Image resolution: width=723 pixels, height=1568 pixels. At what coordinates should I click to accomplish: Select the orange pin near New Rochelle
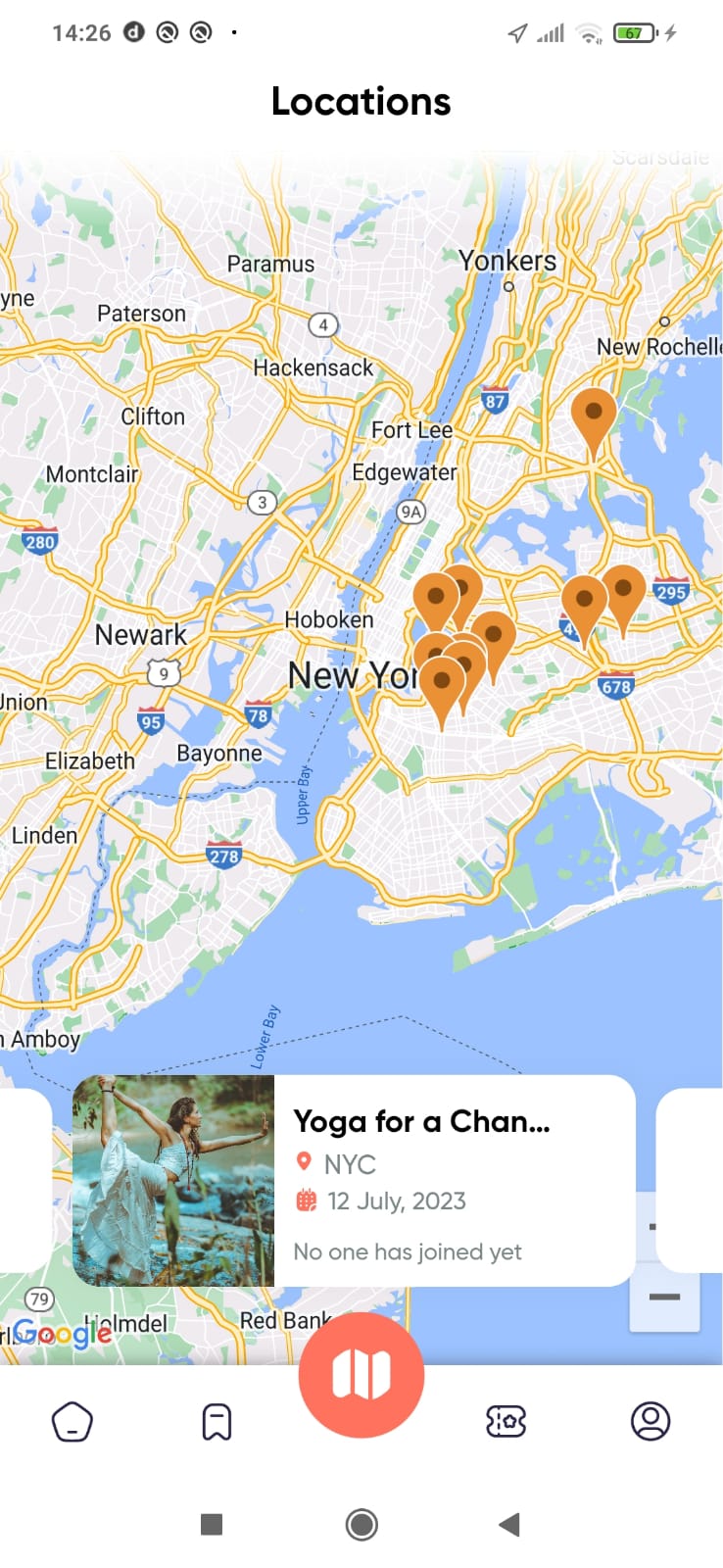594,415
